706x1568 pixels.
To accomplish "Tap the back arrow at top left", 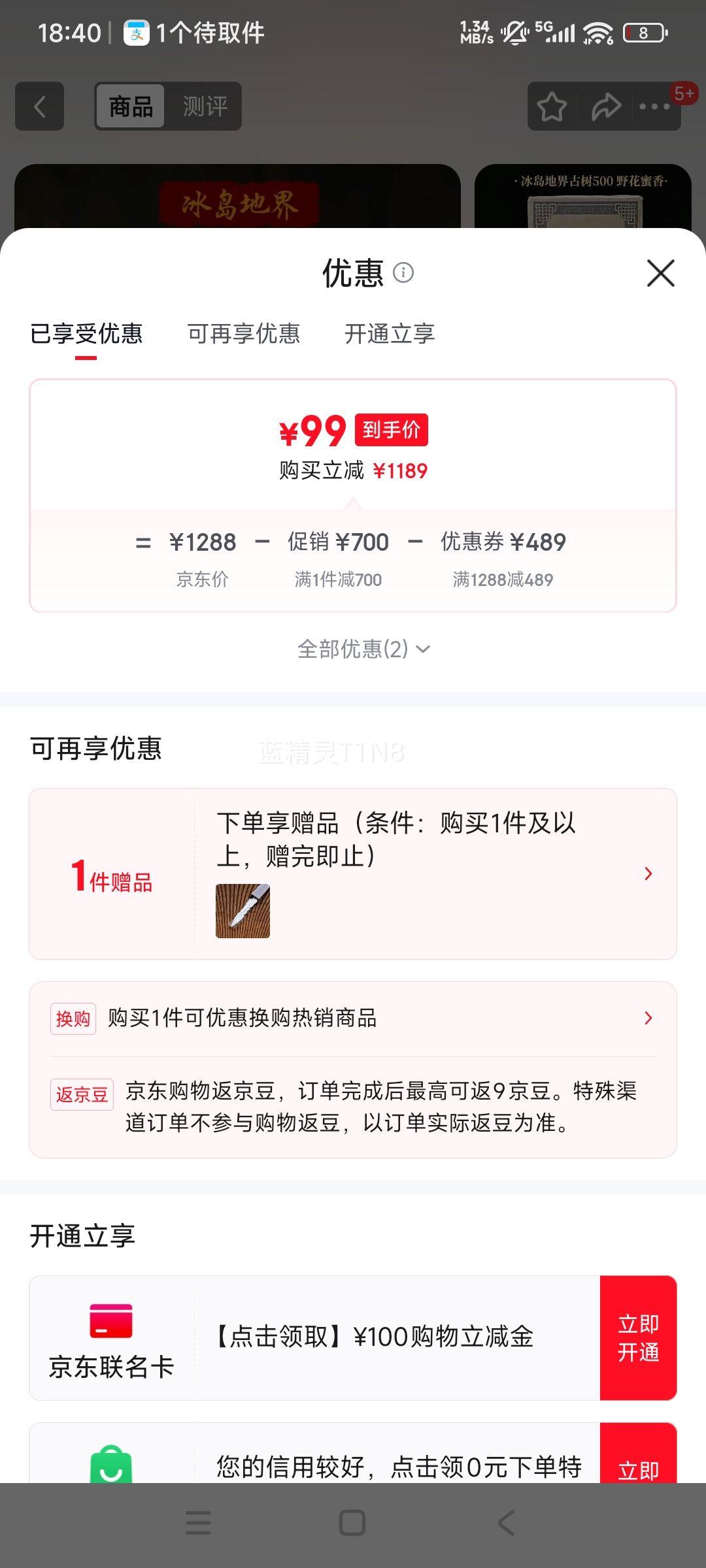I will click(x=39, y=106).
